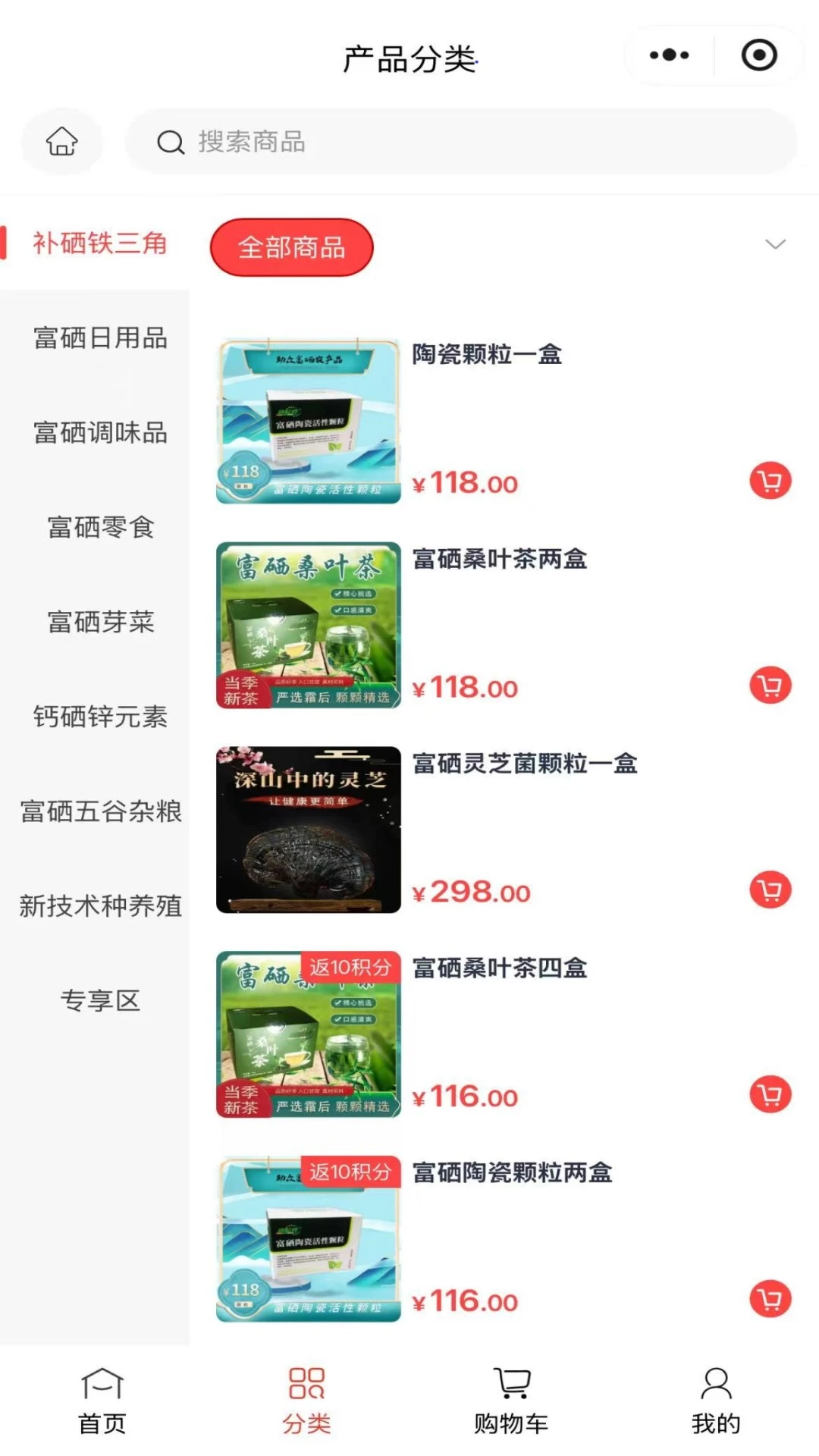The image size is (819, 1456).
Task: Click the 全部商品 button
Action: (x=292, y=246)
